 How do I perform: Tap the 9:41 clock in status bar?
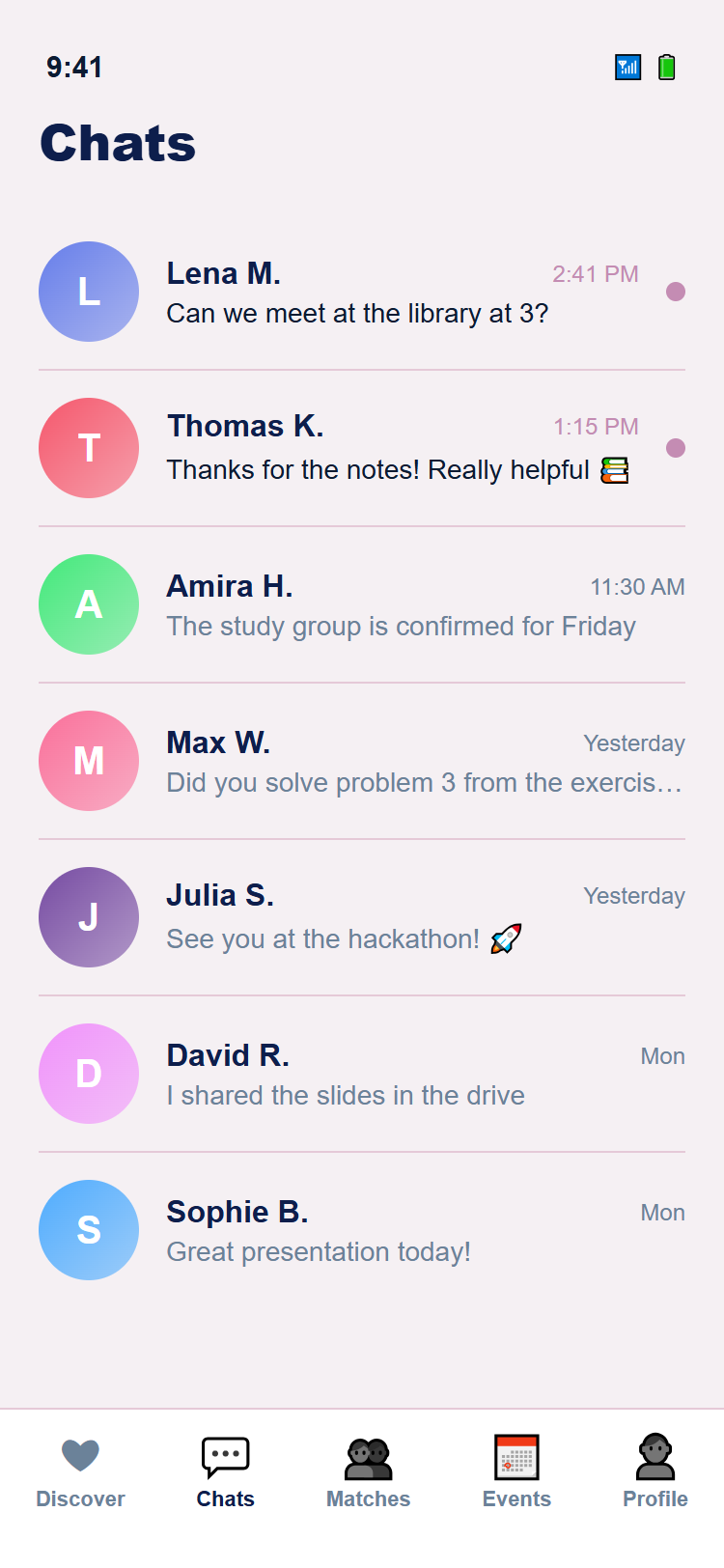point(74,68)
